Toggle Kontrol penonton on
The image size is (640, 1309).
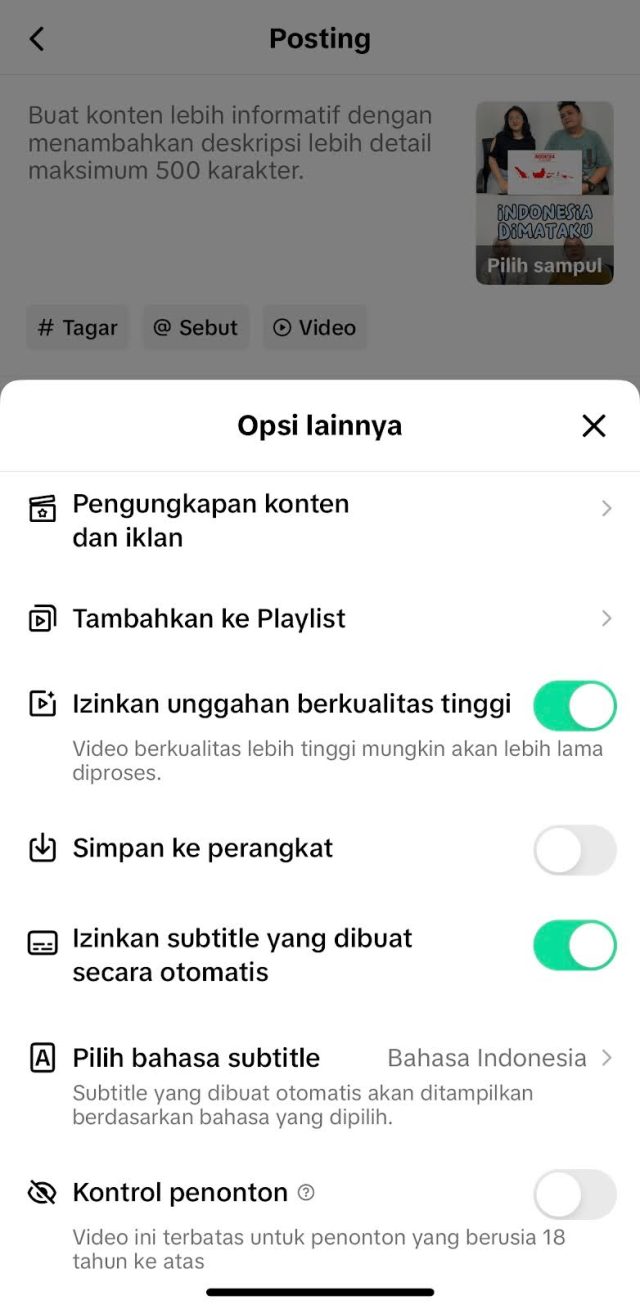[574, 1193]
